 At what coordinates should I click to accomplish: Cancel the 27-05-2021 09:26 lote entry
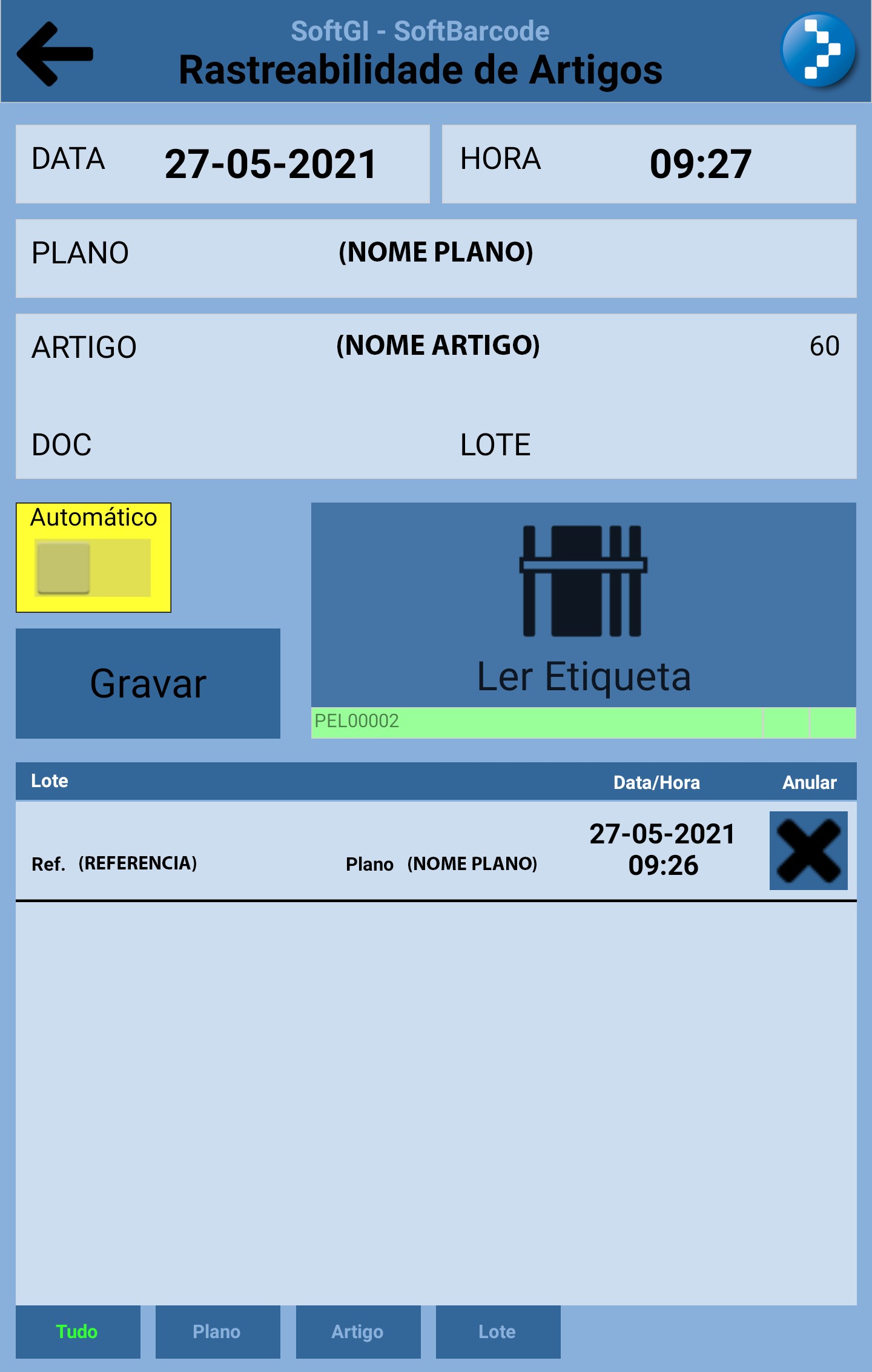(808, 850)
